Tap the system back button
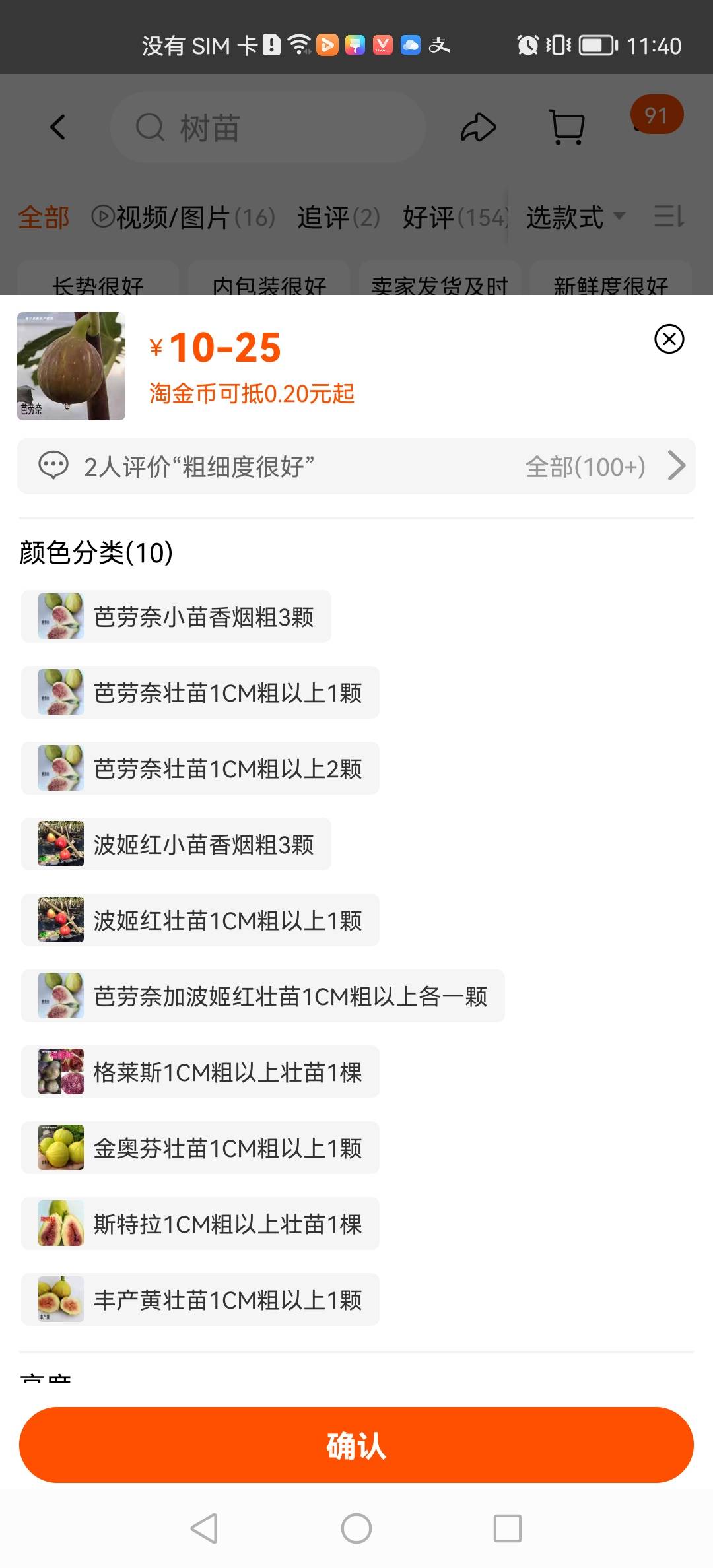The image size is (713, 1568). click(x=204, y=1528)
